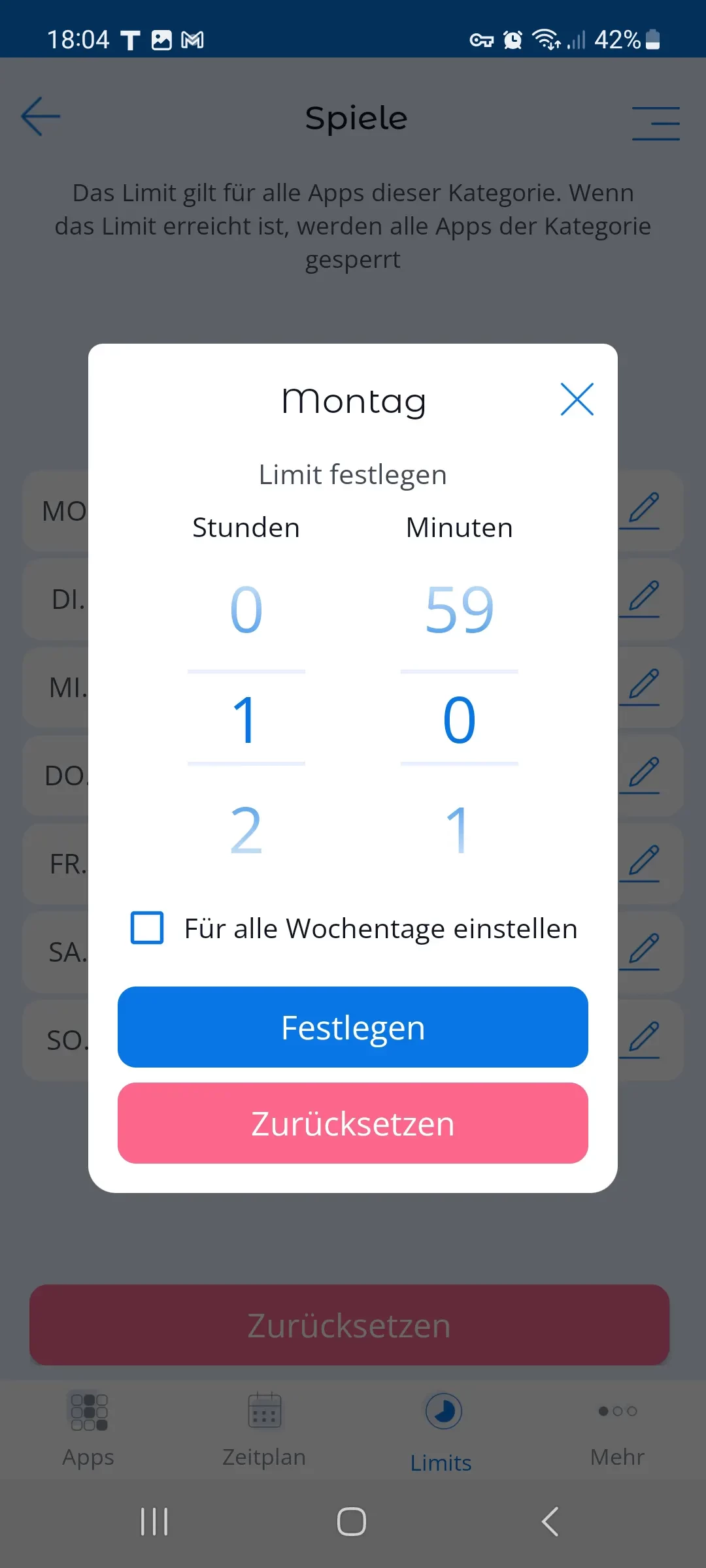Select 0 in the Stunden picker
The width and height of the screenshot is (706, 1568).
point(246,610)
